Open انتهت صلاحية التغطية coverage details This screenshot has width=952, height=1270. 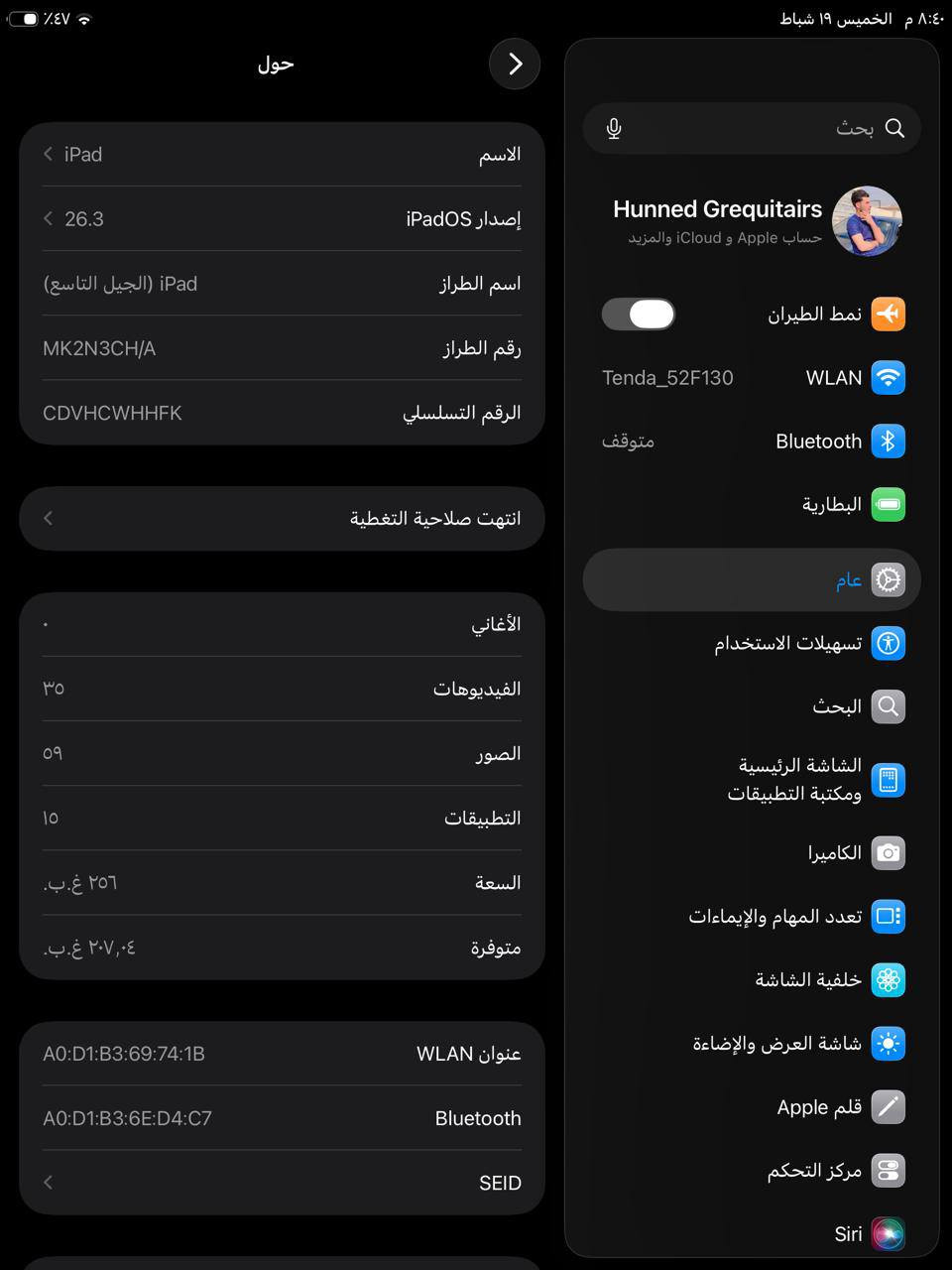click(282, 518)
